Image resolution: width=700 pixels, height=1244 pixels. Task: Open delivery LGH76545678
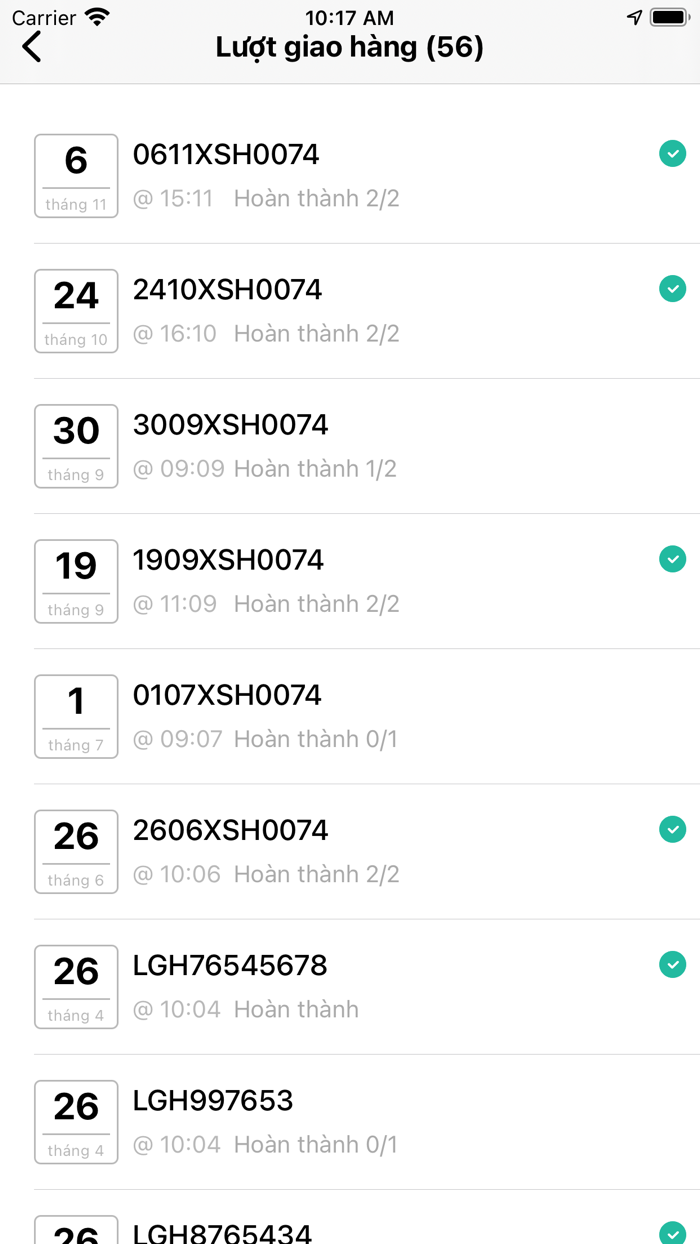[x=350, y=986]
